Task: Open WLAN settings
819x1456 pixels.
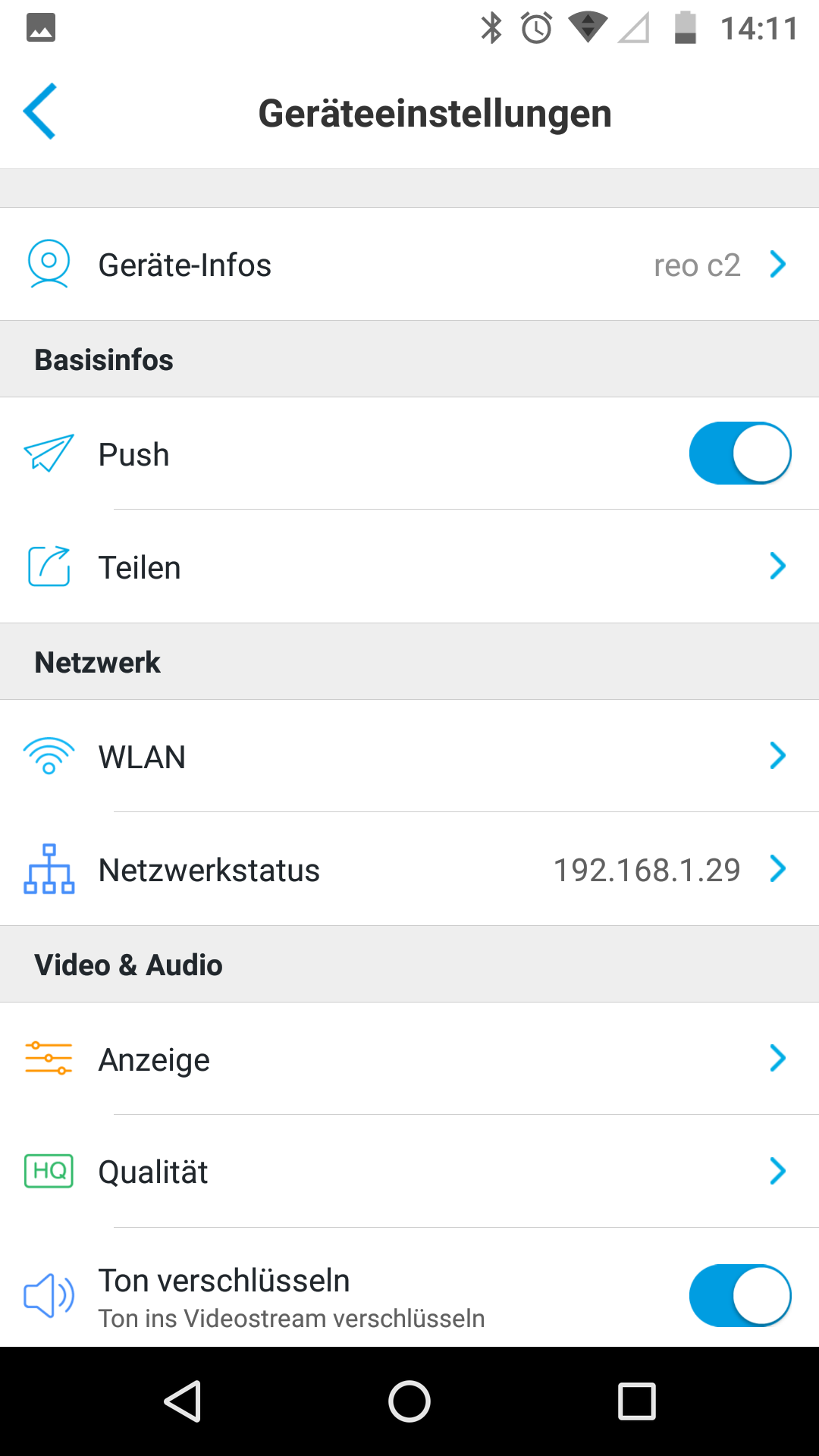Action: pos(409,756)
